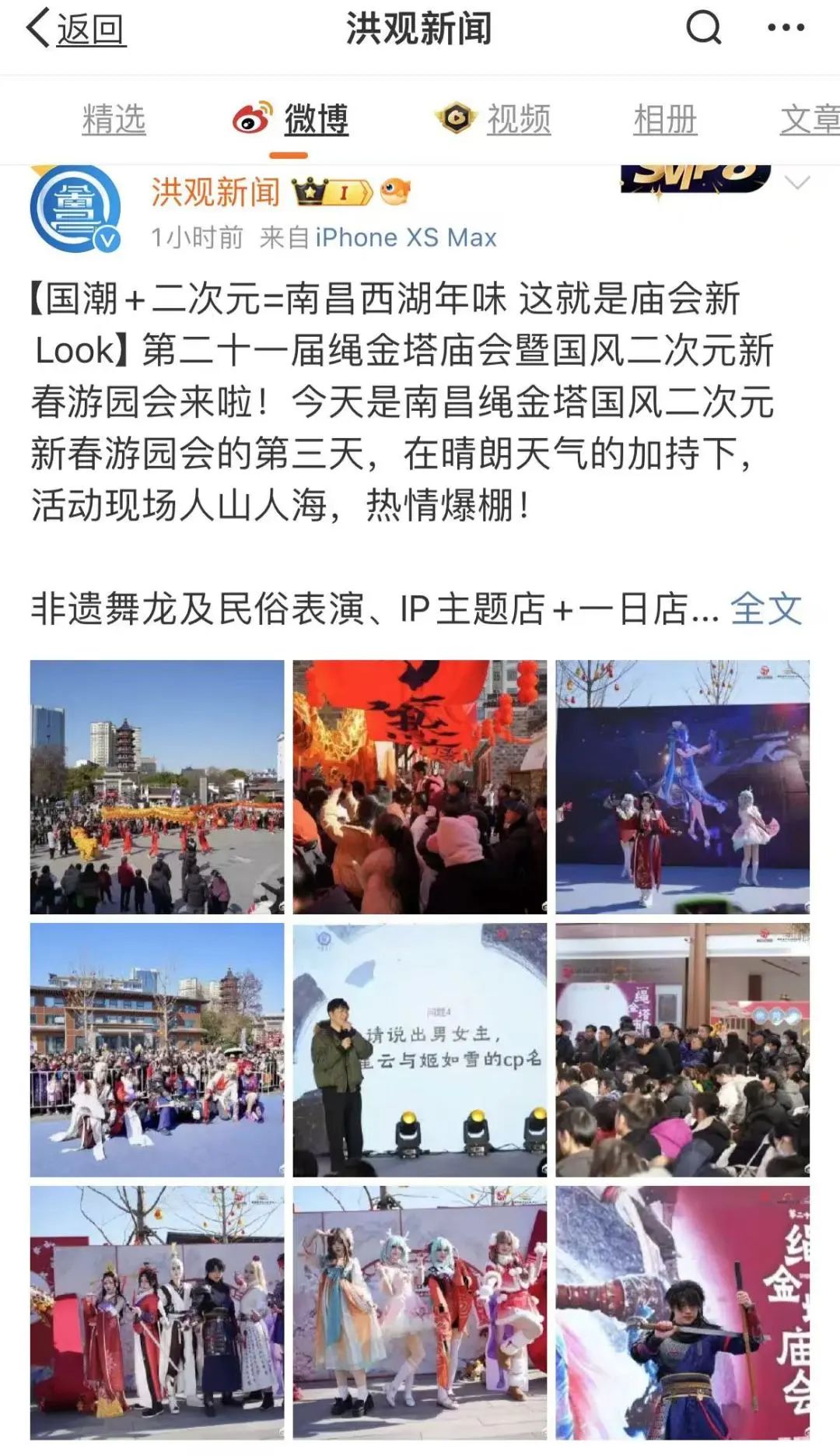This screenshot has width=840, height=1456.
Task: View the red lantern crowd photo
Action: [419, 787]
